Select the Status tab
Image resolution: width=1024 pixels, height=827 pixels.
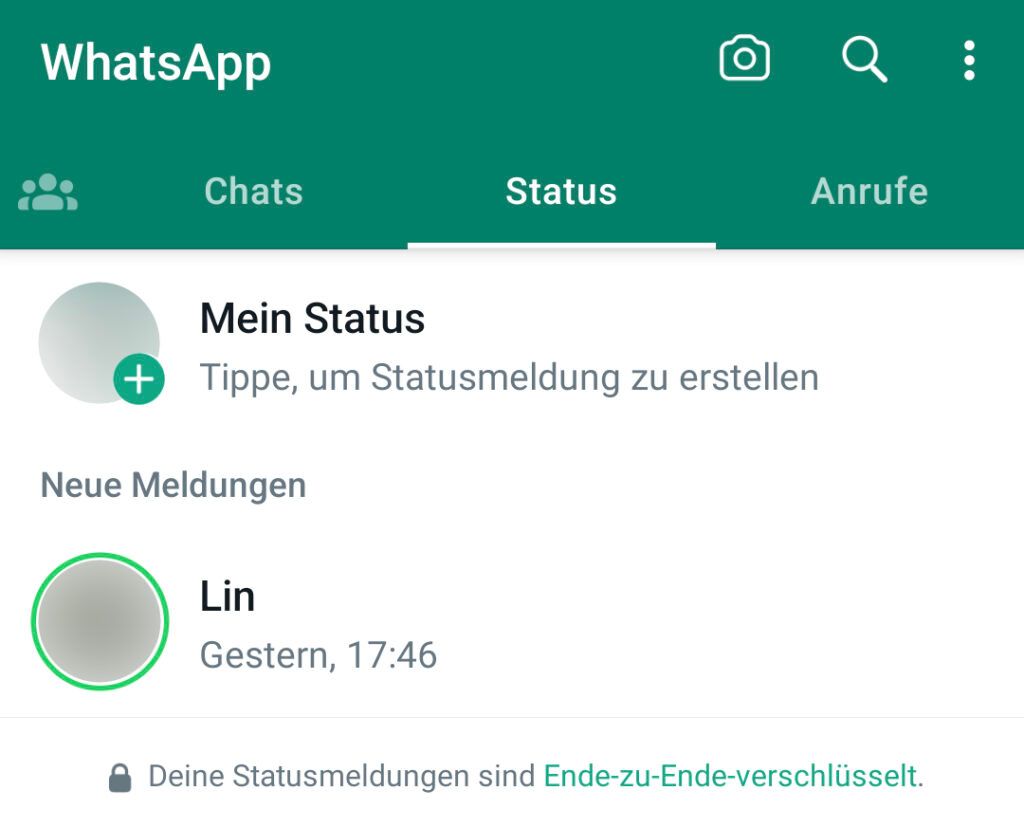pos(561,191)
